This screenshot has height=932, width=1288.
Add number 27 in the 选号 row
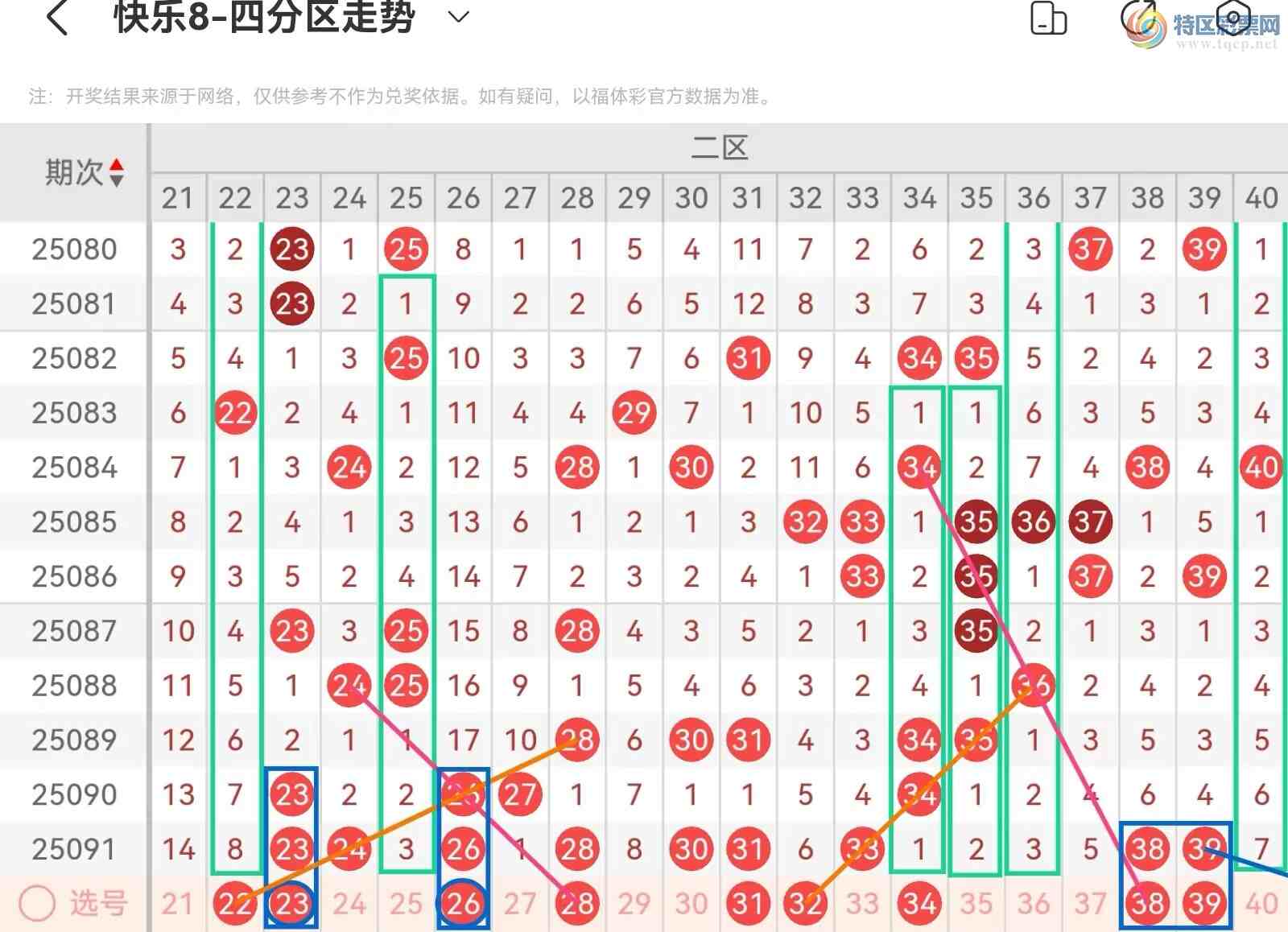[520, 904]
